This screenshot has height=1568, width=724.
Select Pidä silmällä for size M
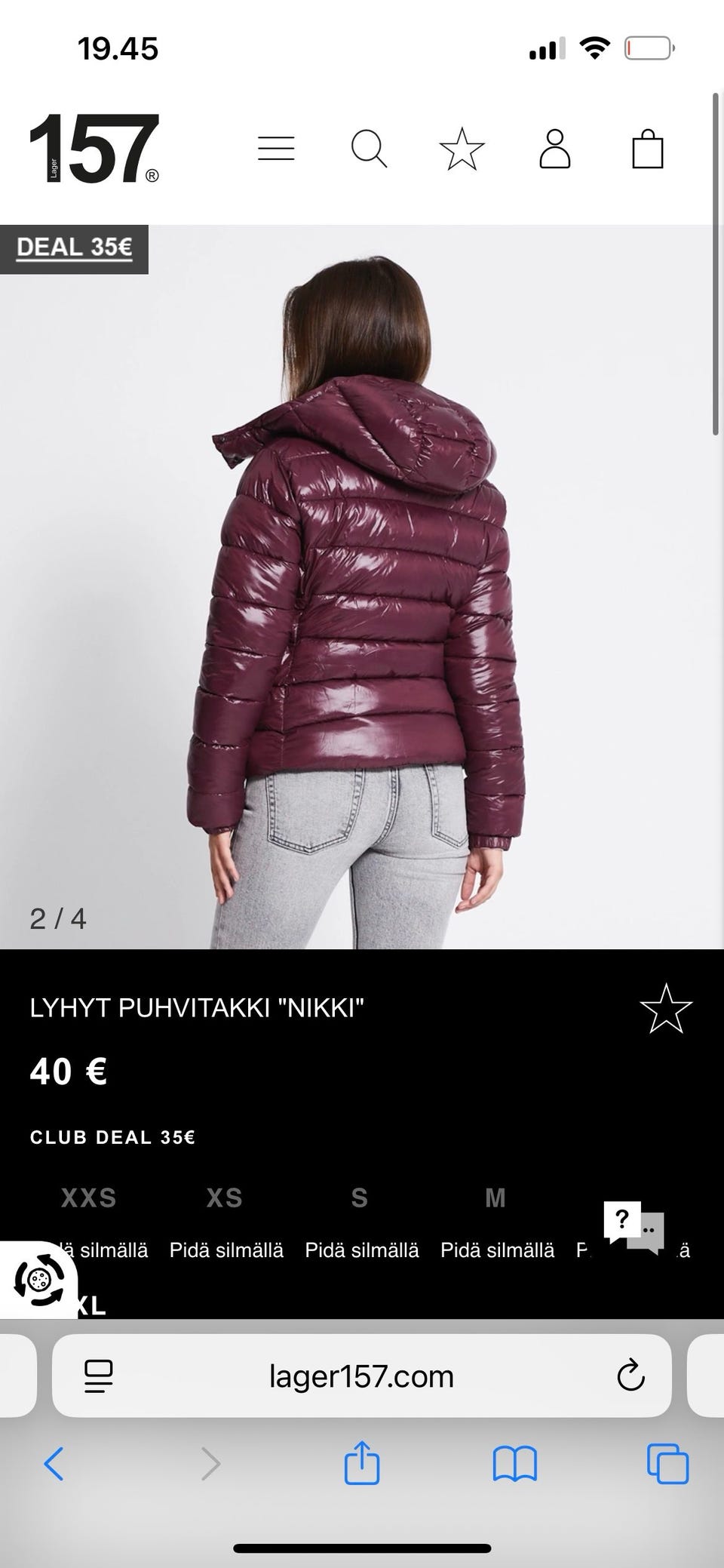click(x=497, y=1250)
